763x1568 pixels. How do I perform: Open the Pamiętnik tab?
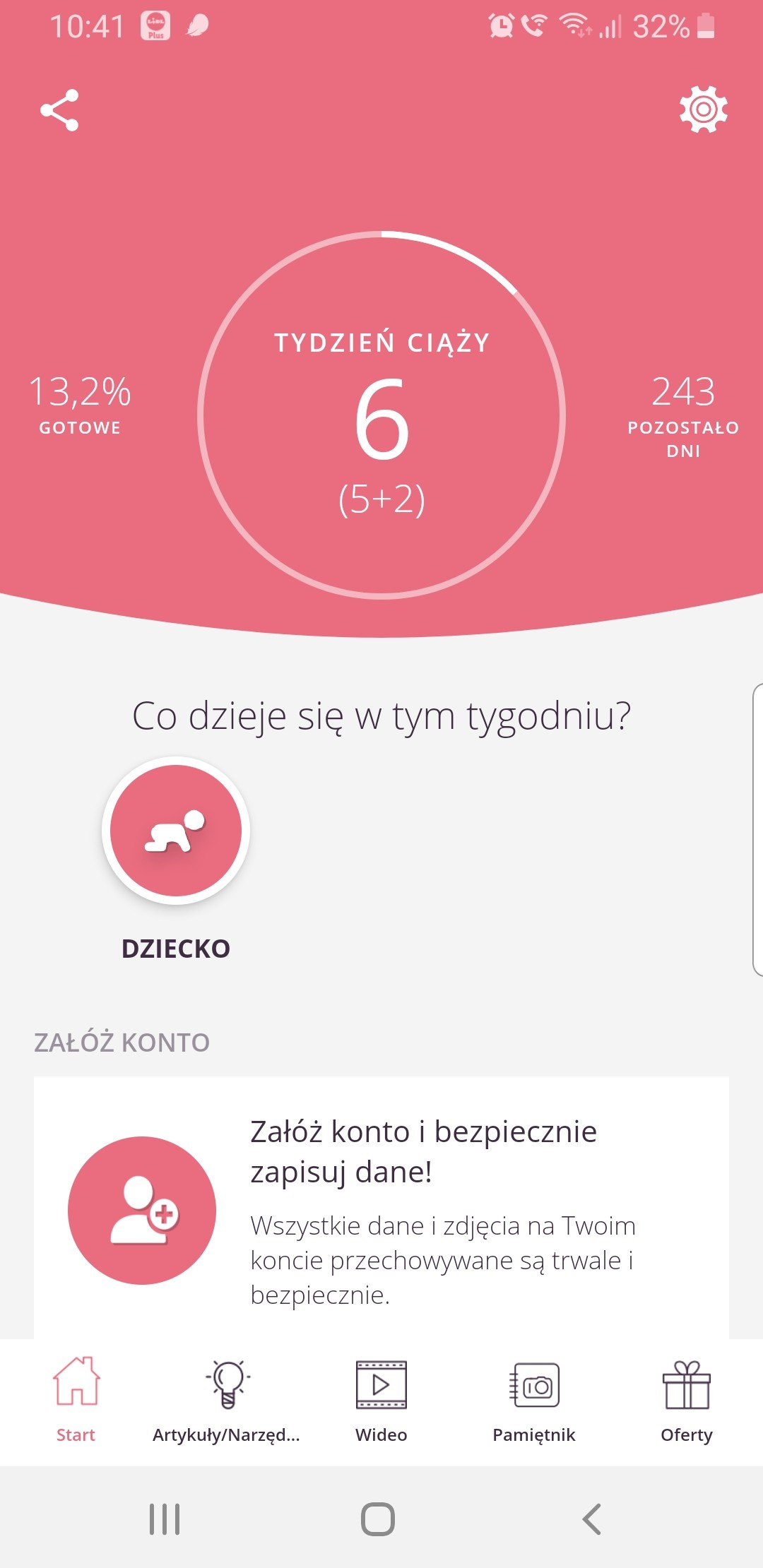pos(534,1400)
